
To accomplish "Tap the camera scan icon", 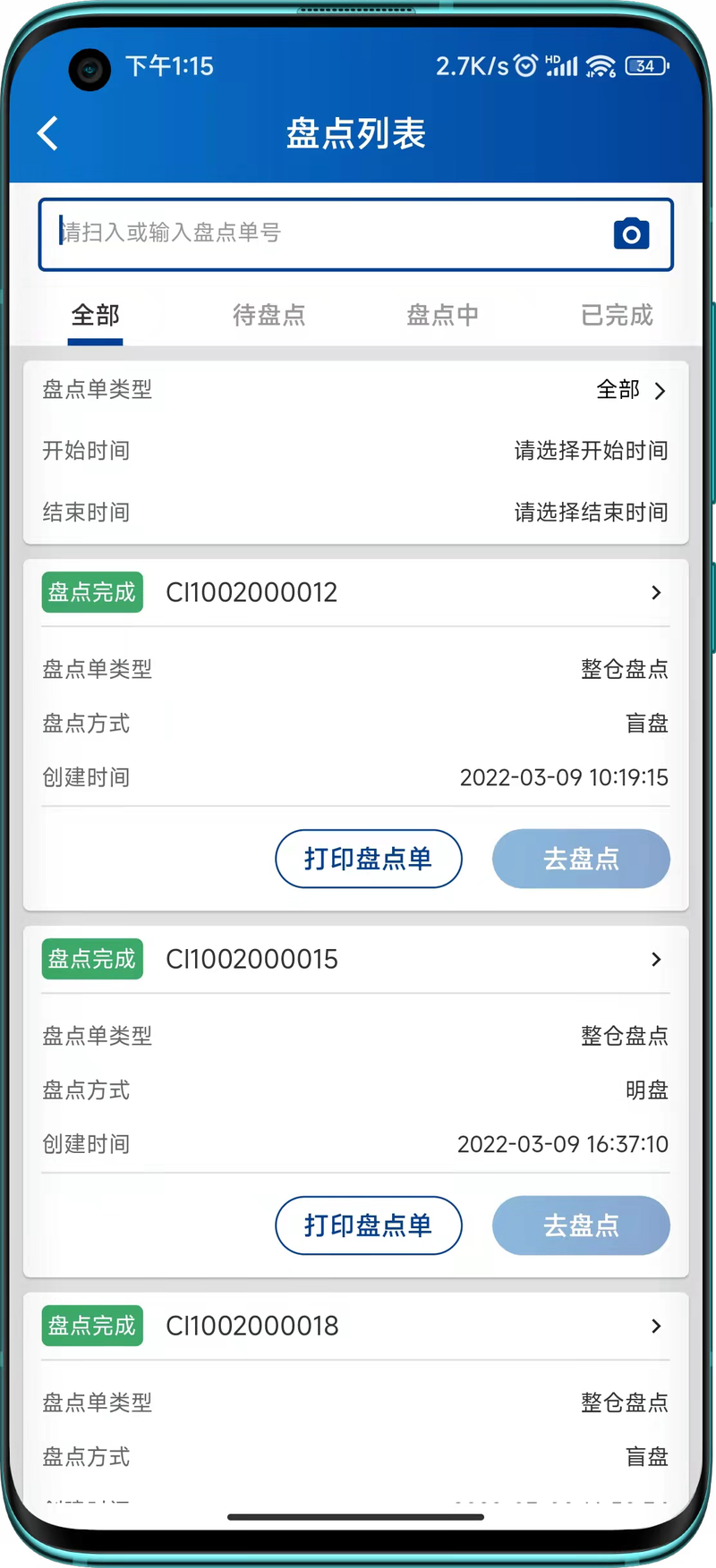I will point(631,234).
